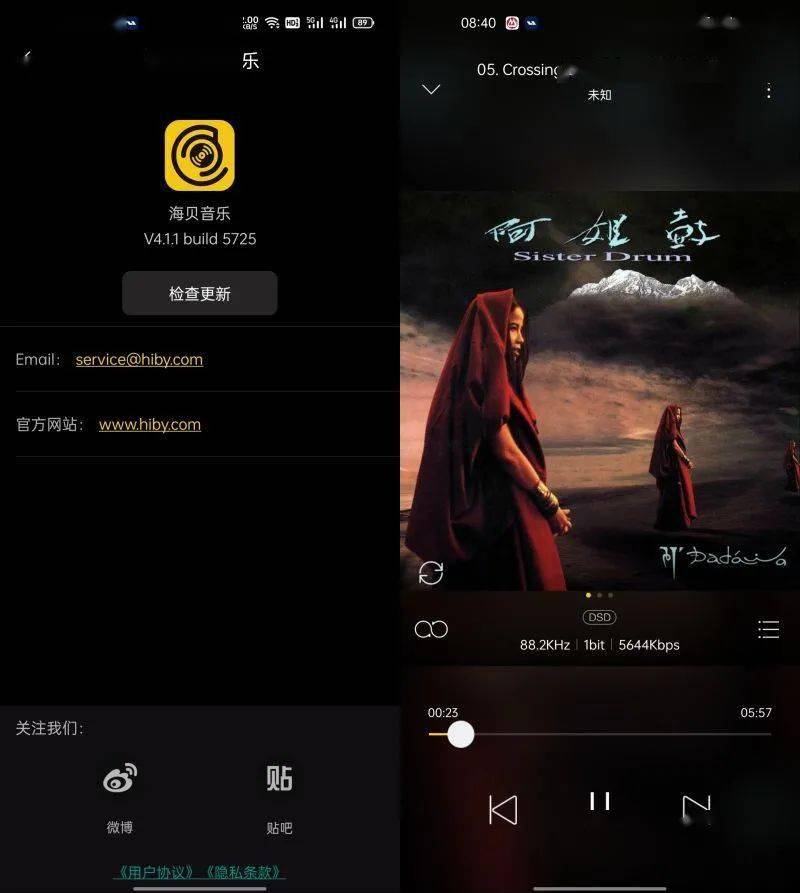Open the www.hiby.com website link
Image resolution: width=800 pixels, height=893 pixels.
(150, 425)
